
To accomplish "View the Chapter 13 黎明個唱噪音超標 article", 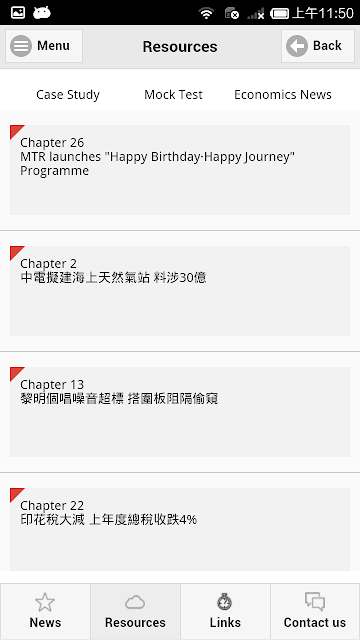I will (x=180, y=412).
